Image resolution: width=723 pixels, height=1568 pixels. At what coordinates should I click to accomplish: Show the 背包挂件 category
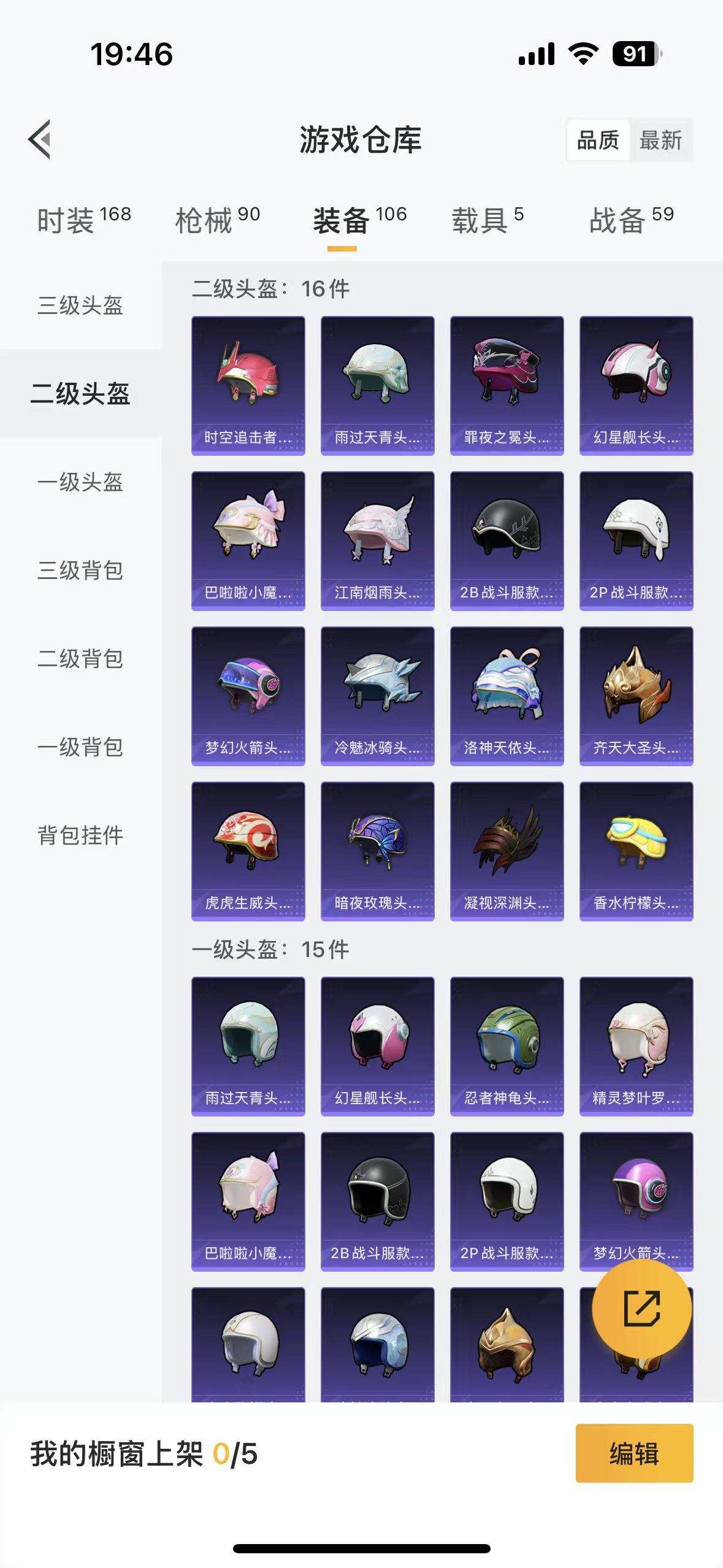point(80,836)
